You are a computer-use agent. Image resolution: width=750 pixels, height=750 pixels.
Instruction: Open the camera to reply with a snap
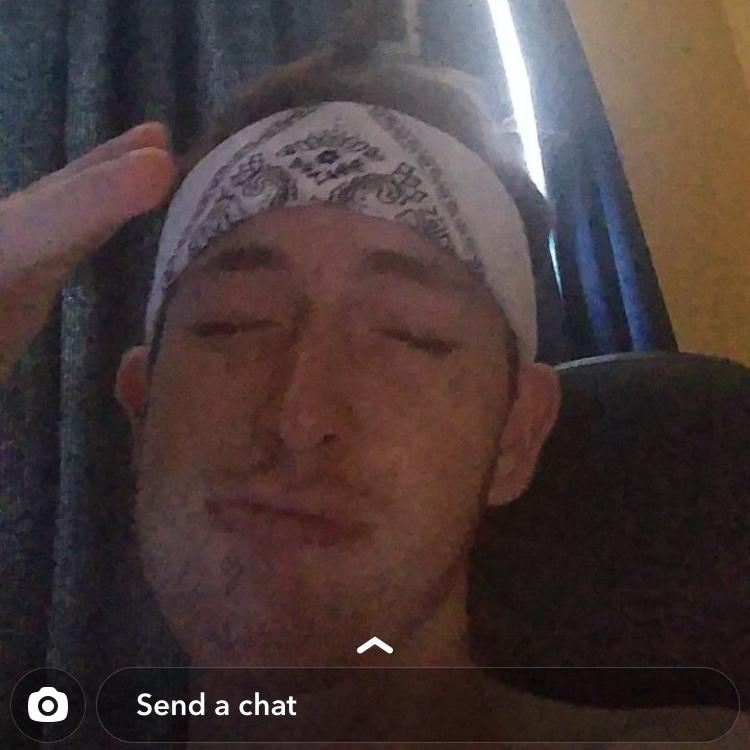pos(47,705)
